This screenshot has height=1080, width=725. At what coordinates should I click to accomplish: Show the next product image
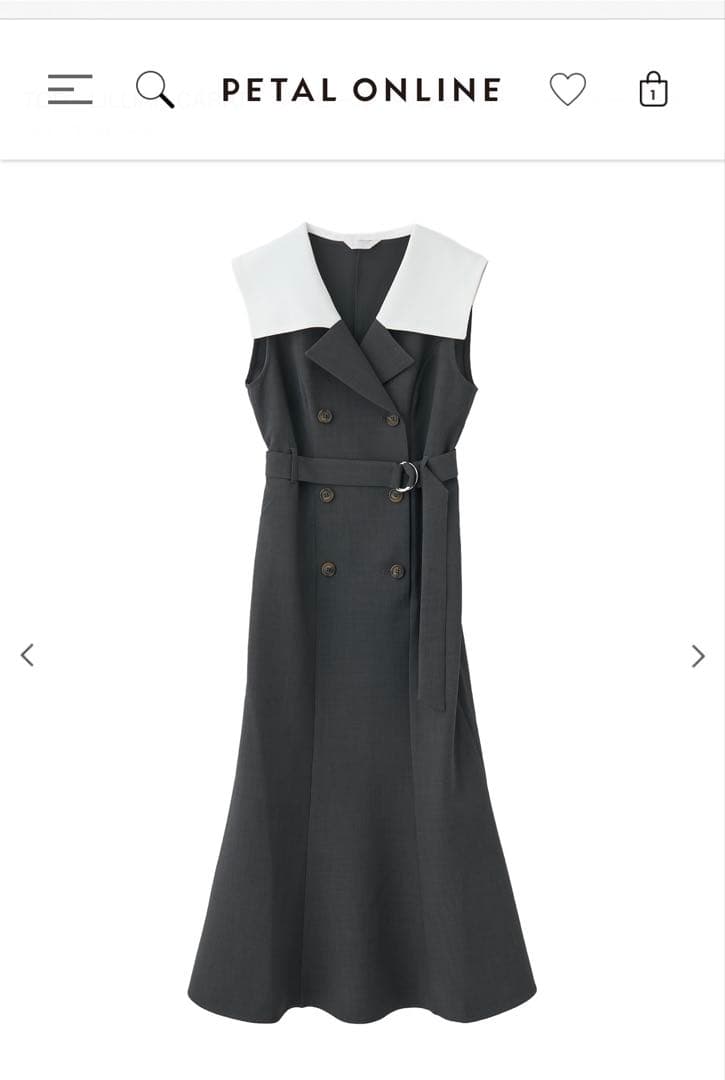pyautogui.click(x=697, y=655)
